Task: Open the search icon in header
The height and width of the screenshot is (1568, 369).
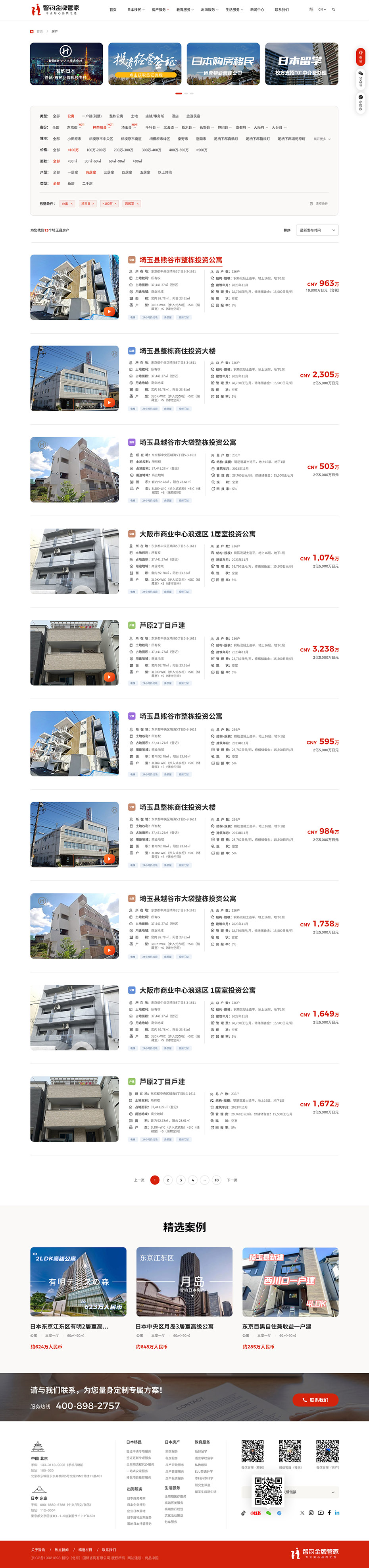Action: click(x=333, y=10)
